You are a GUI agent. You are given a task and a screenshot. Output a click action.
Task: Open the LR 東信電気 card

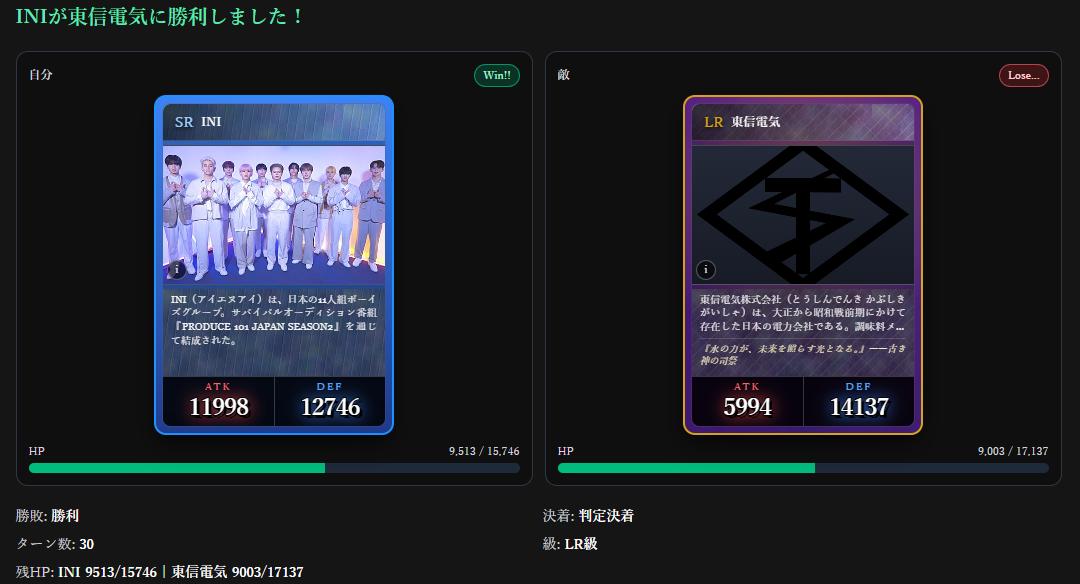click(803, 265)
